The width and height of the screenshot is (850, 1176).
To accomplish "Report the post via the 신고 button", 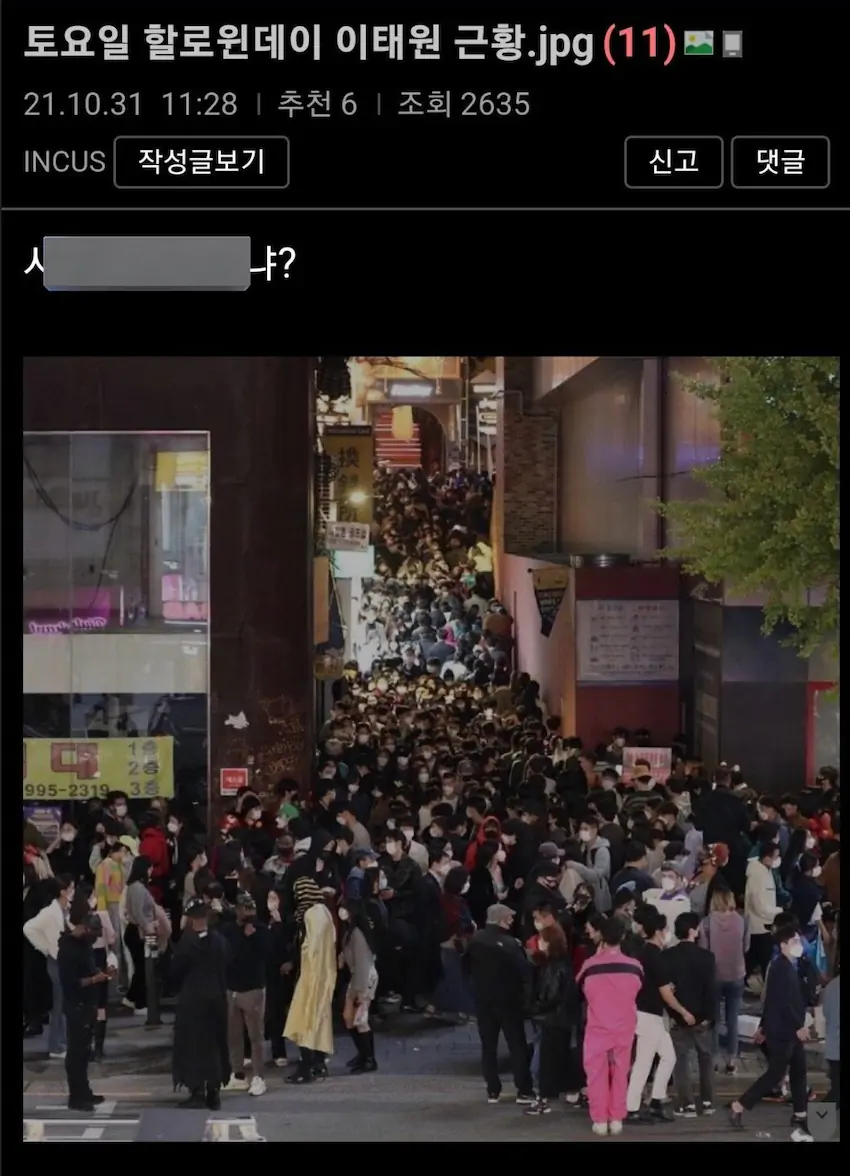I will click(673, 162).
